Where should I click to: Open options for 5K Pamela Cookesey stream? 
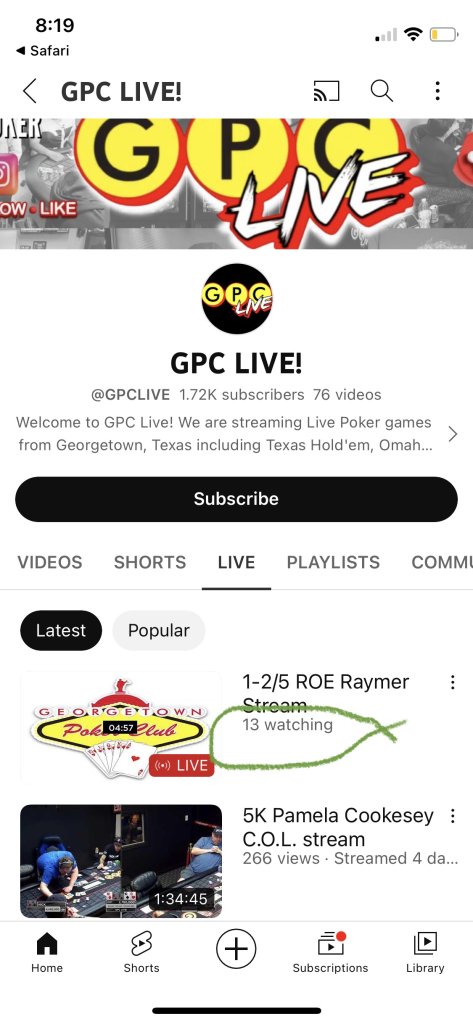click(452, 816)
